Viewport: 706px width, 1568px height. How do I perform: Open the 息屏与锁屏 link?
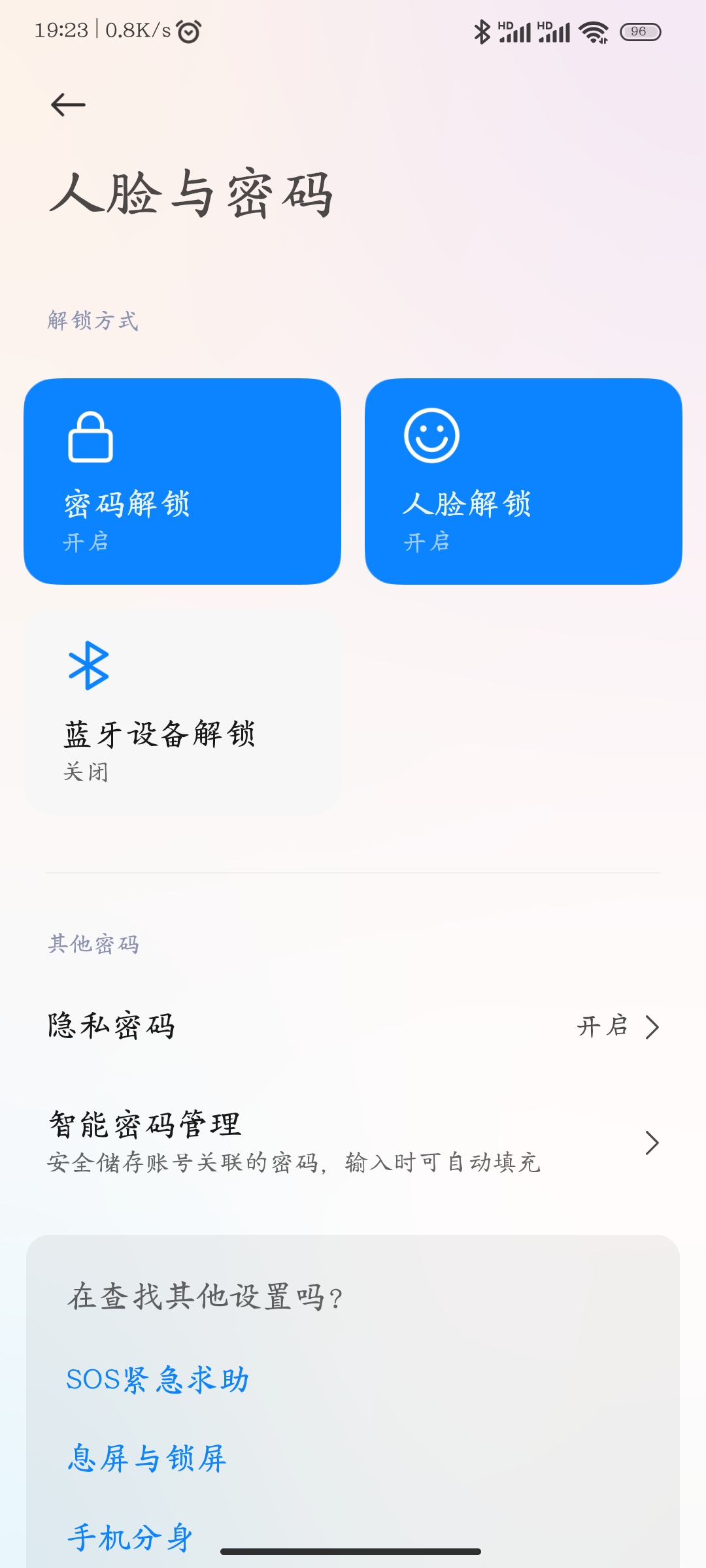click(147, 1458)
